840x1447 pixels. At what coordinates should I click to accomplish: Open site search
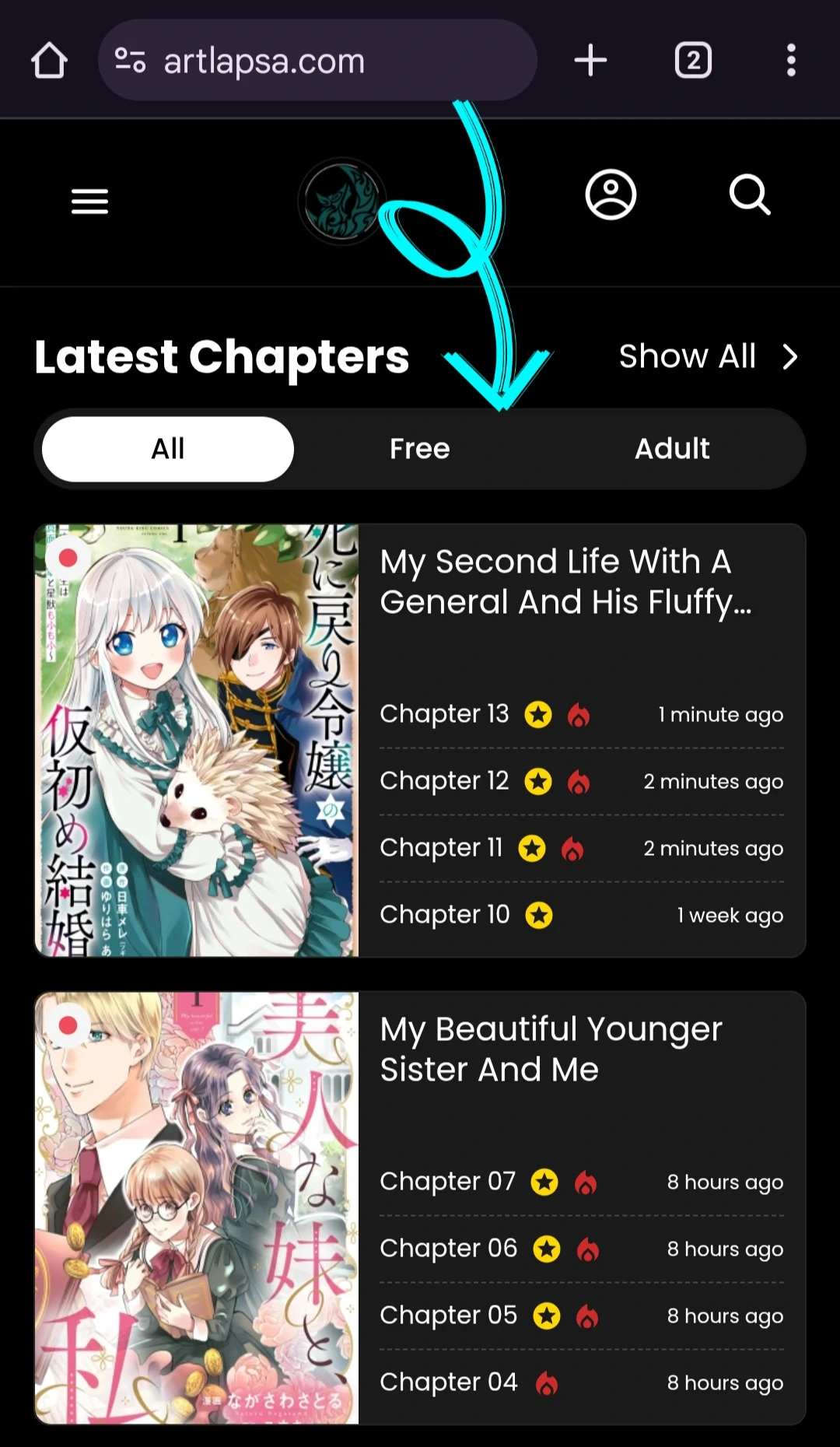coord(750,194)
